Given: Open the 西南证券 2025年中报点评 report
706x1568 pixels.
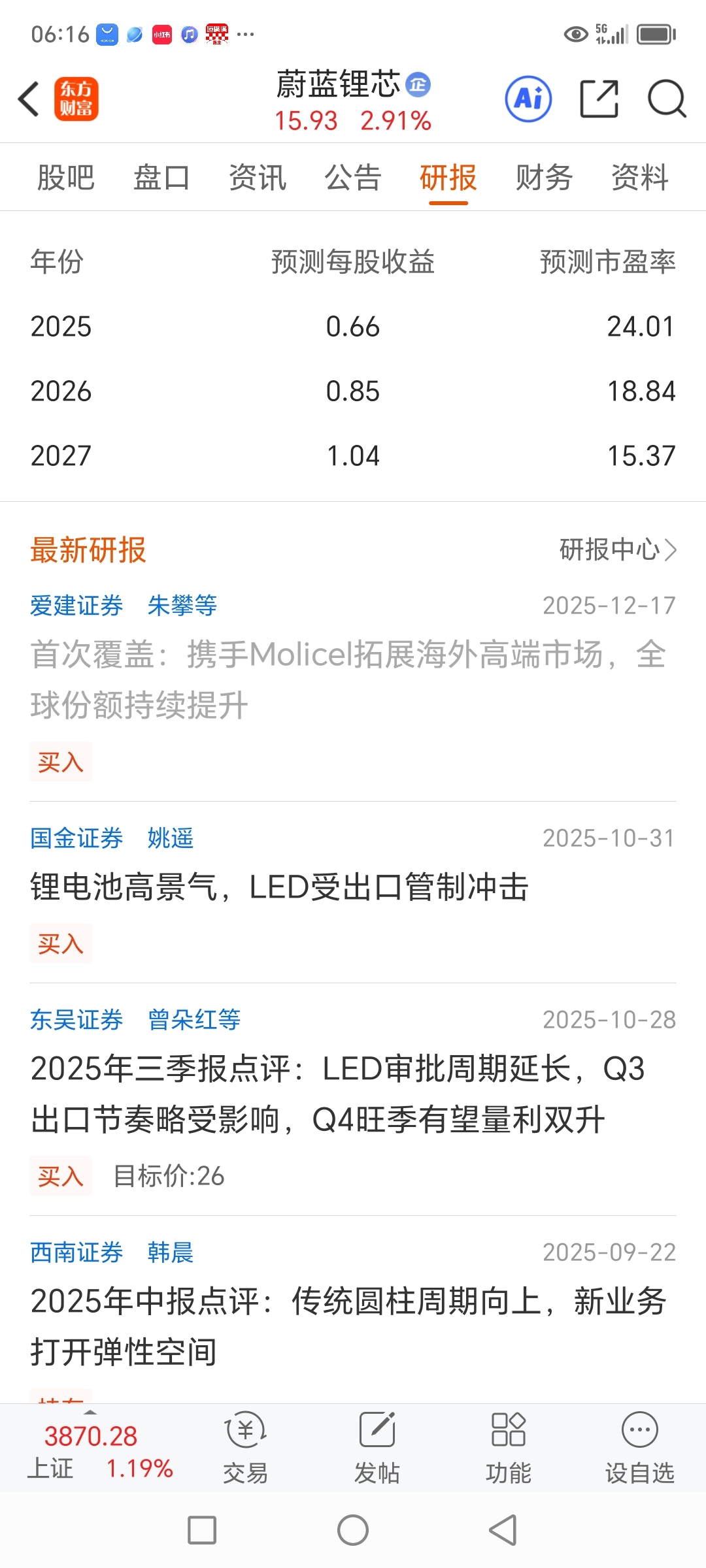Looking at the screenshot, I should [x=348, y=1326].
